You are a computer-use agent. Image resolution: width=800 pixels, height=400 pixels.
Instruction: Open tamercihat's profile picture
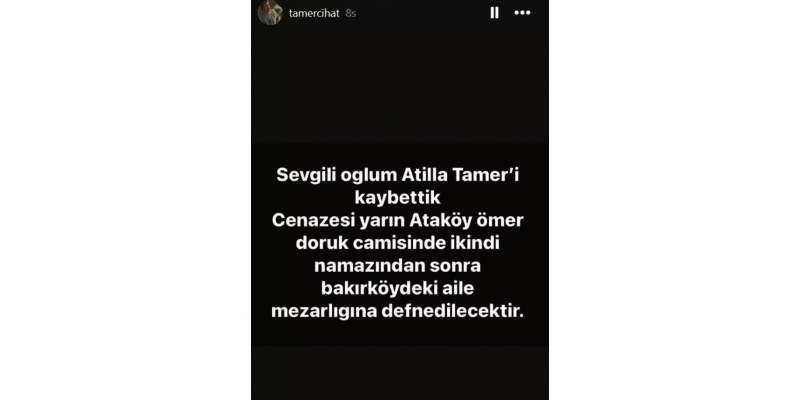(269, 13)
